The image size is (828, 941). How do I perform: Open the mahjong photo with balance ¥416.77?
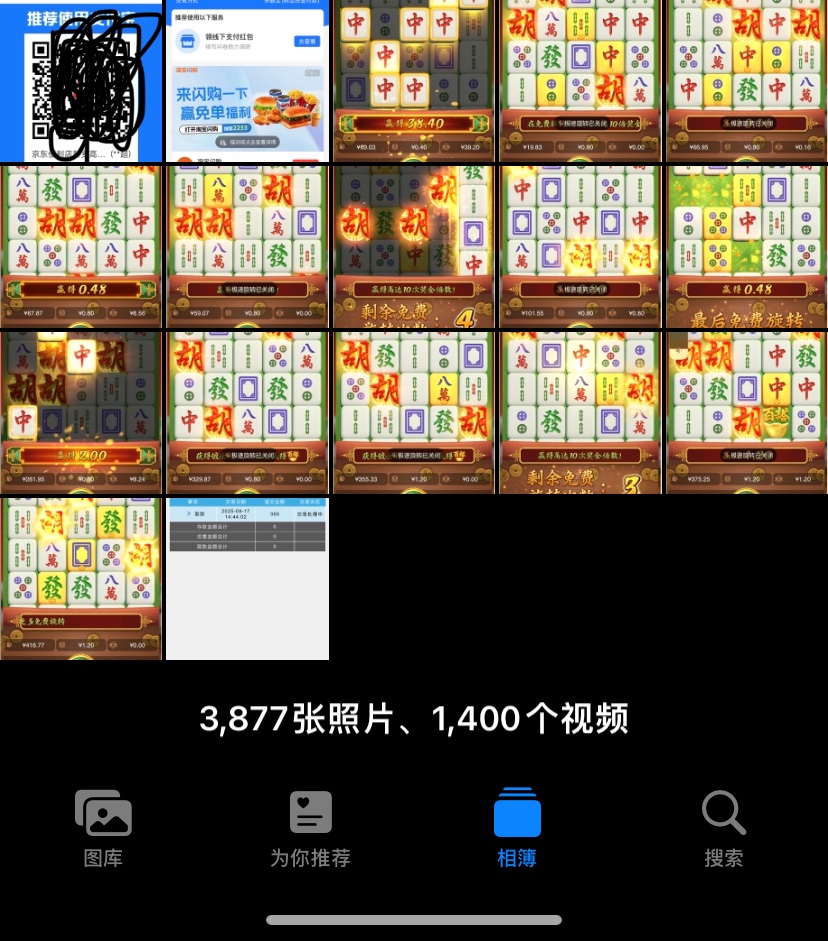click(81, 578)
